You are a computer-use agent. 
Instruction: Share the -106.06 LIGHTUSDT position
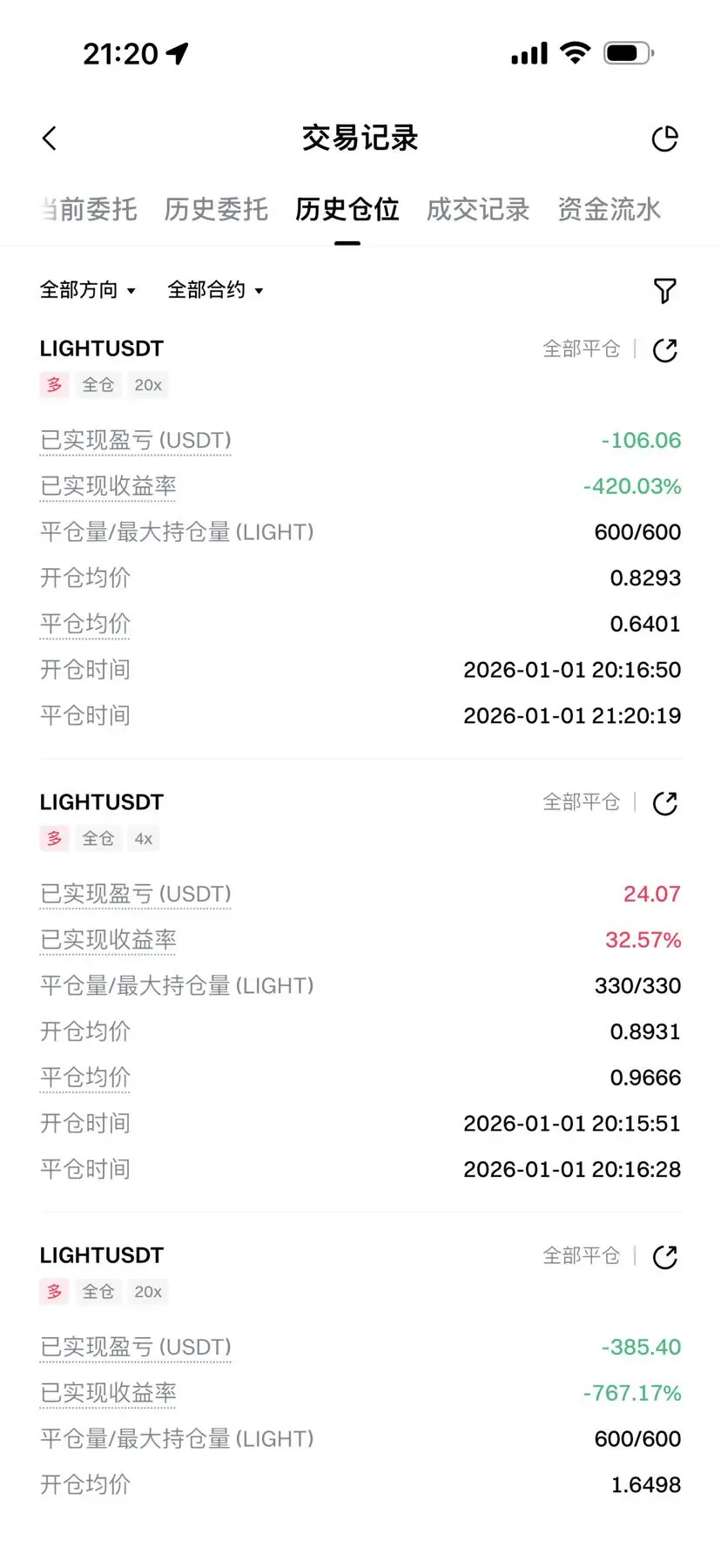pyautogui.click(x=664, y=350)
